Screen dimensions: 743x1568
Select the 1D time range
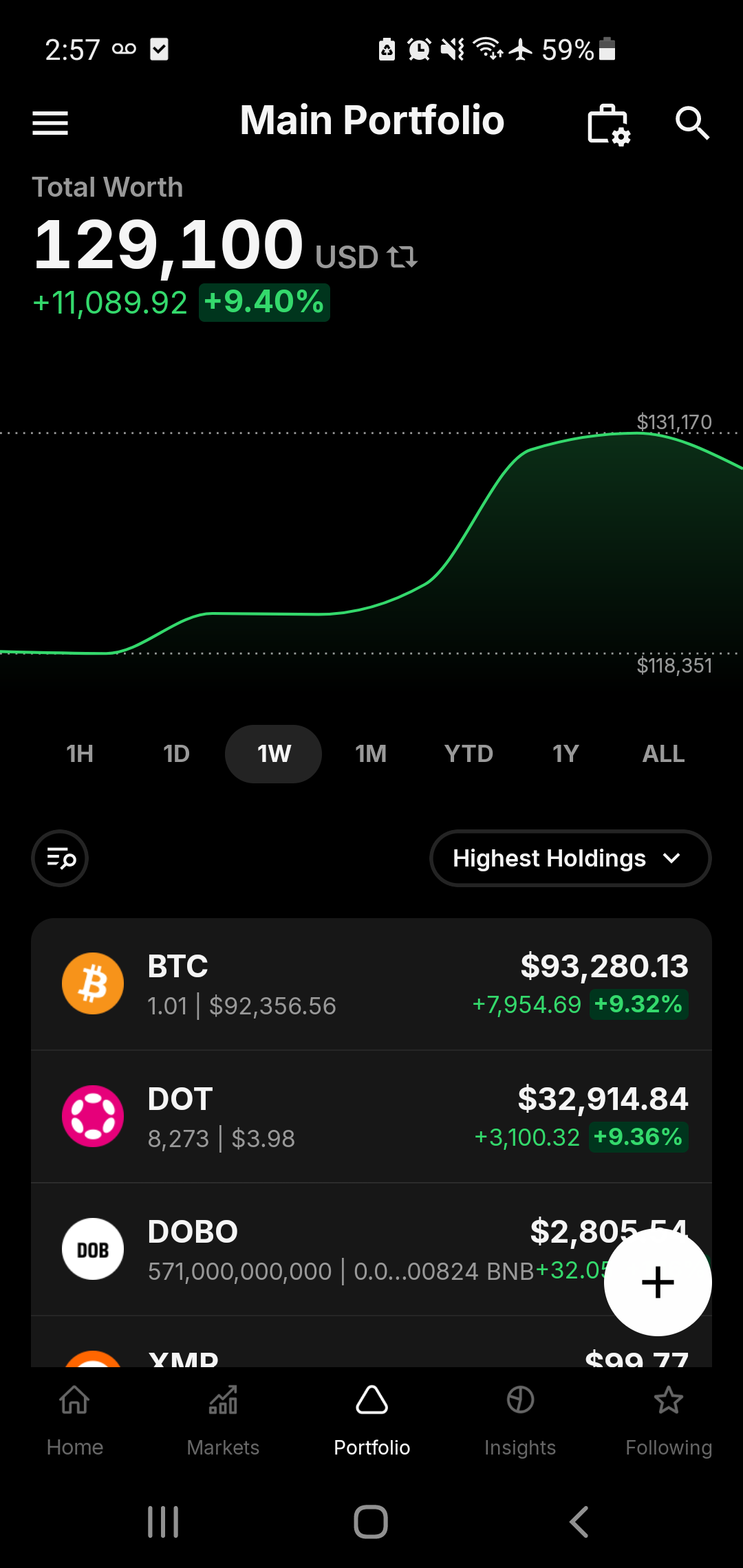tap(176, 754)
